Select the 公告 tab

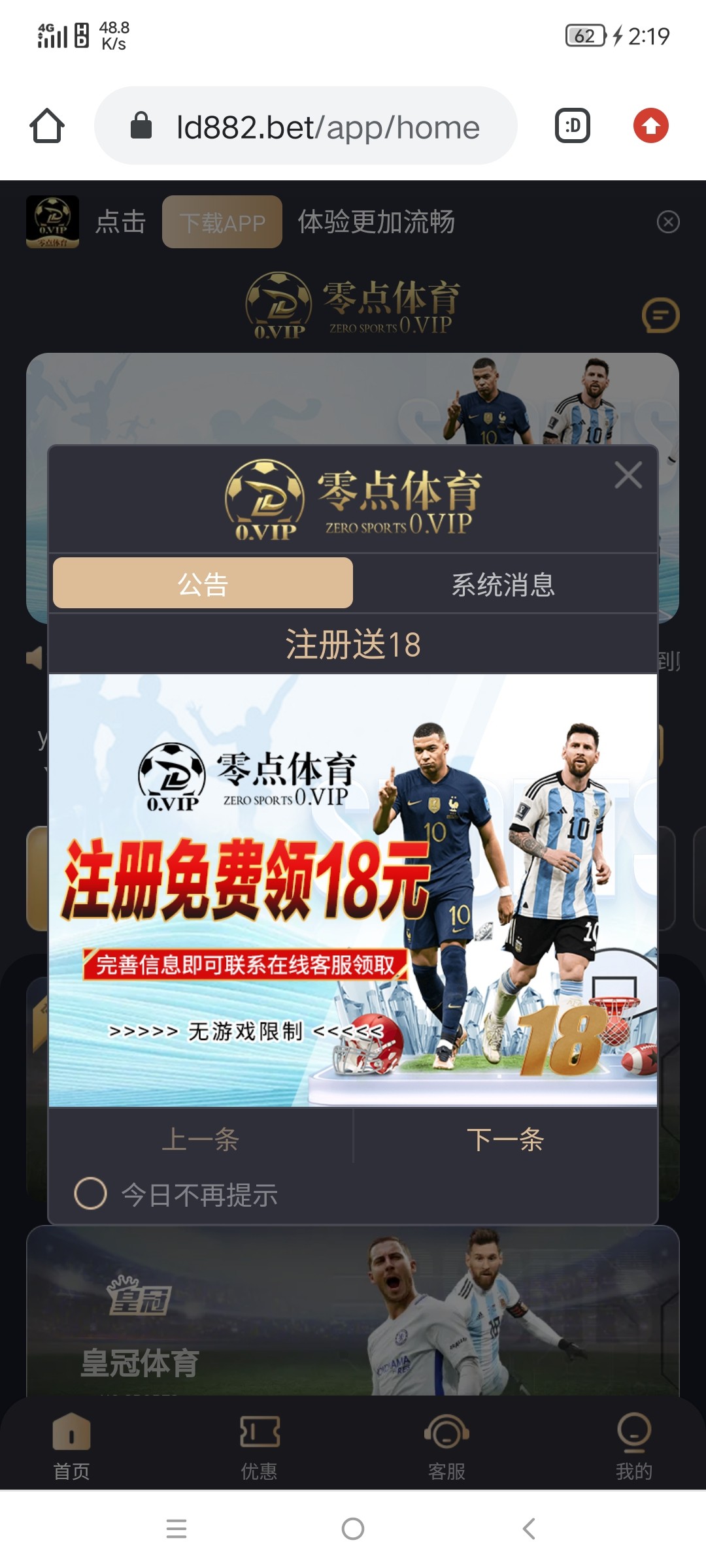pyautogui.click(x=203, y=583)
